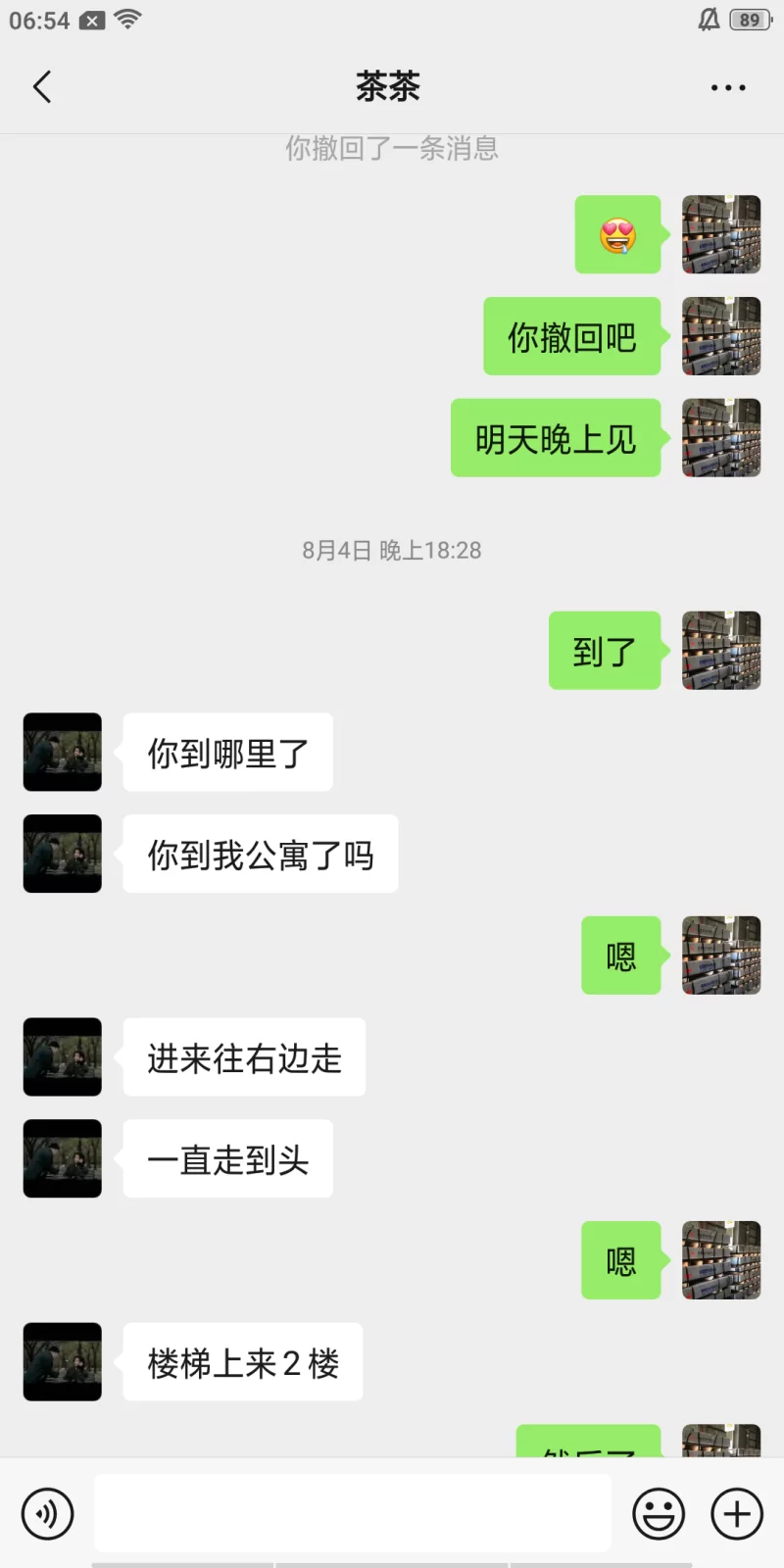The height and width of the screenshot is (1568, 784).
Task: Open my avatar beside 明天晚上见
Action: click(721, 438)
